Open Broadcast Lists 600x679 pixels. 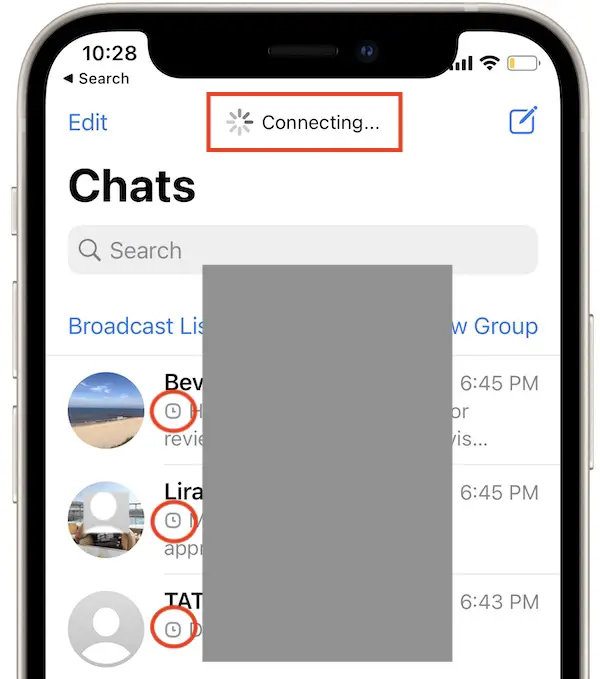click(135, 326)
